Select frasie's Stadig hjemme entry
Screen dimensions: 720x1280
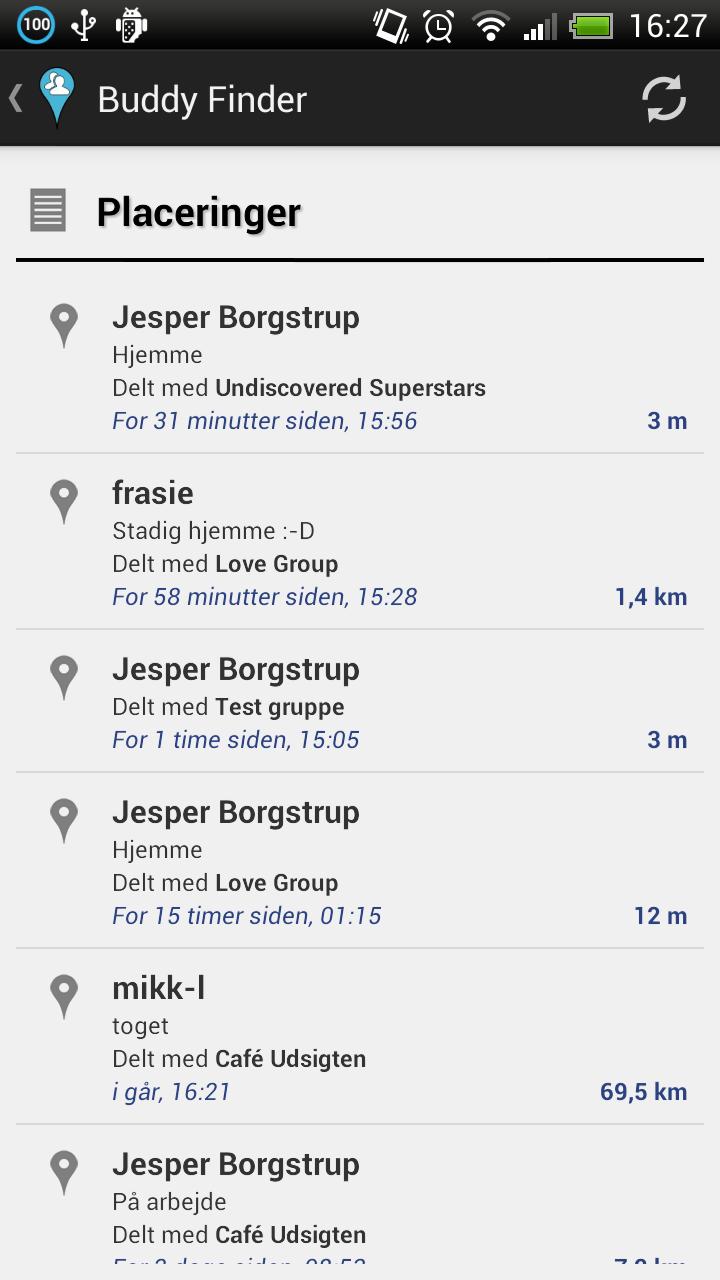[x=300, y=540]
